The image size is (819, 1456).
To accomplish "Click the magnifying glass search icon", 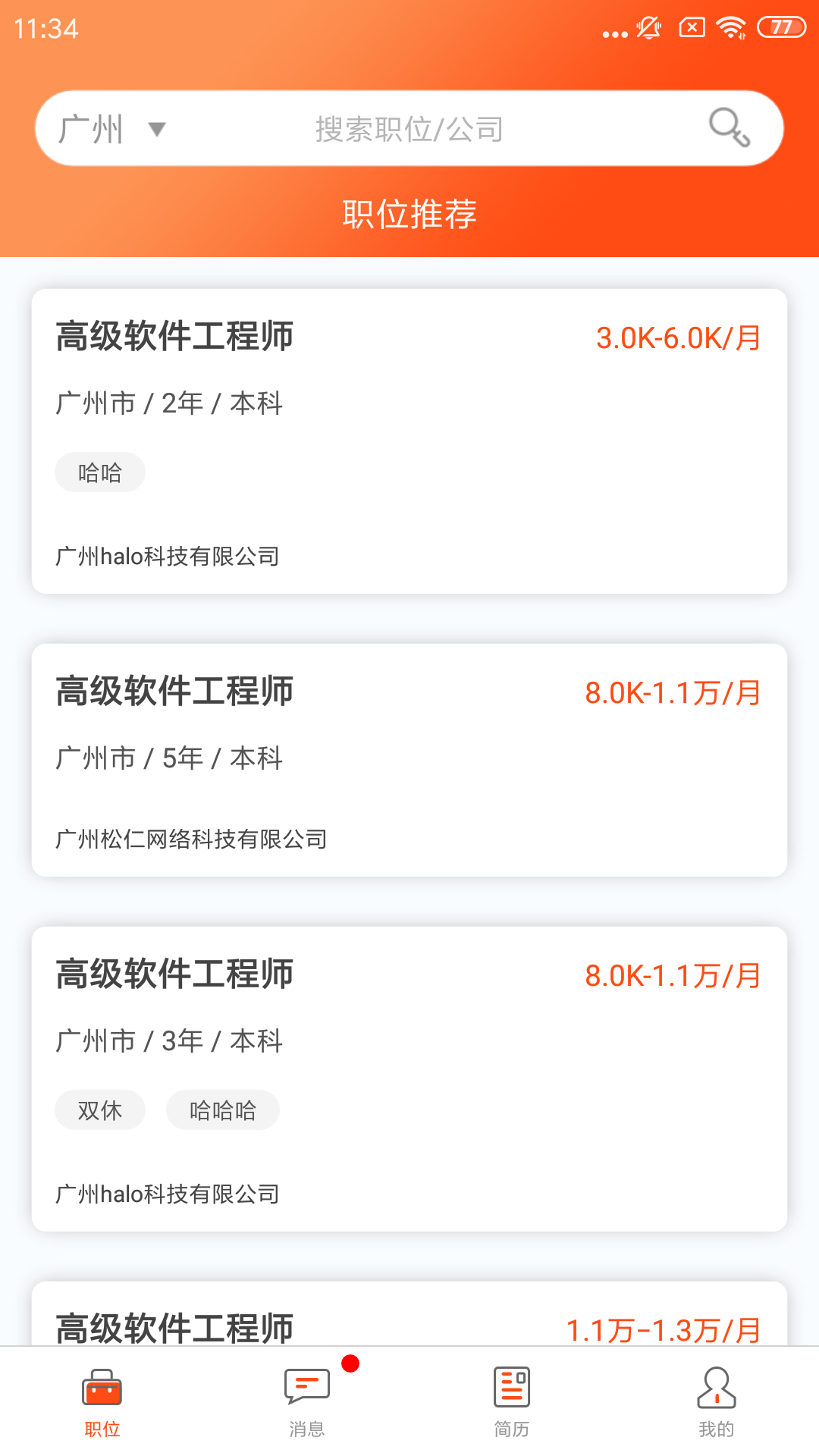I will (x=730, y=127).
